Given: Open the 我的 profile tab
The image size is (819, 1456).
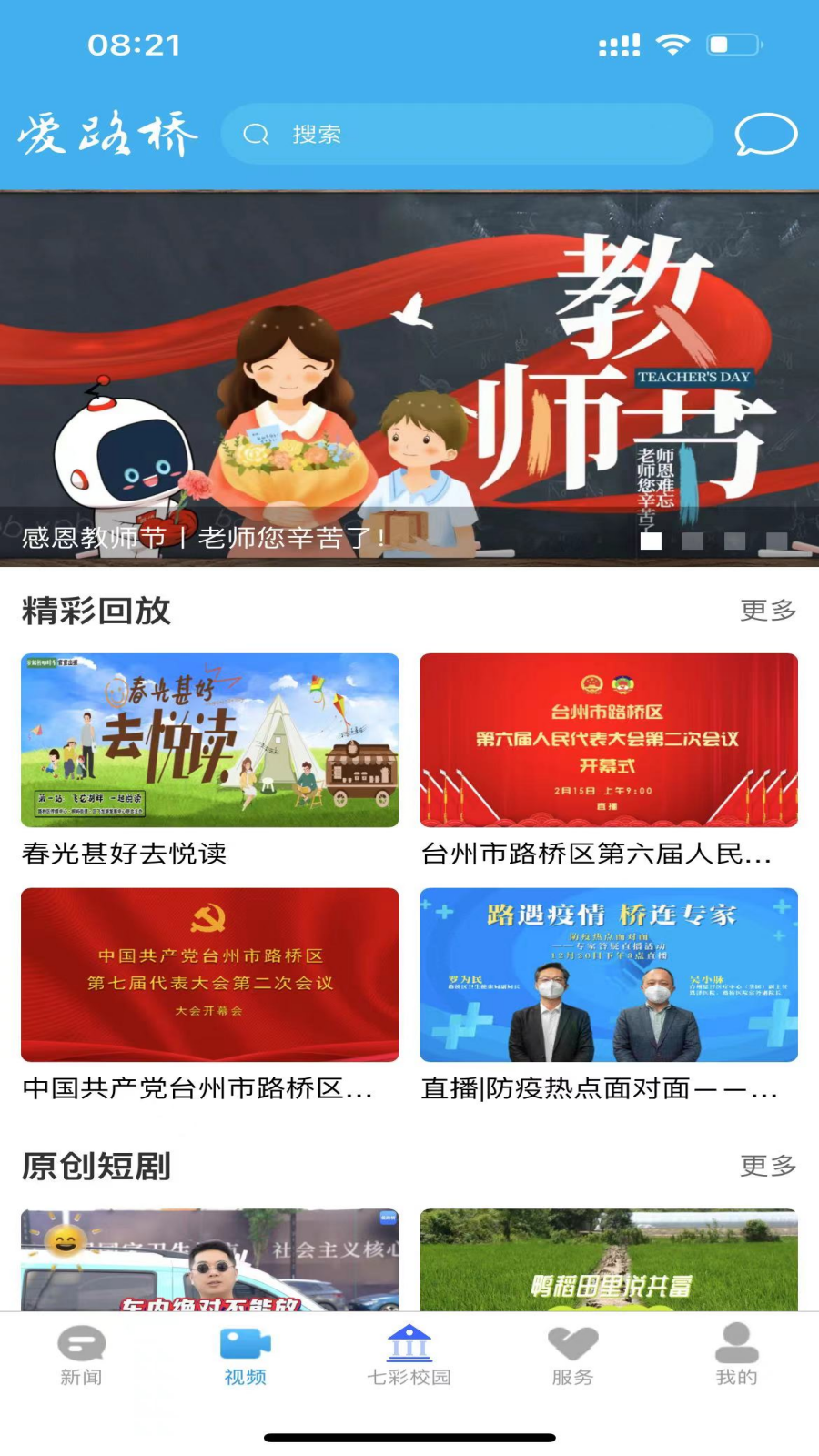Looking at the screenshot, I should click(737, 1356).
